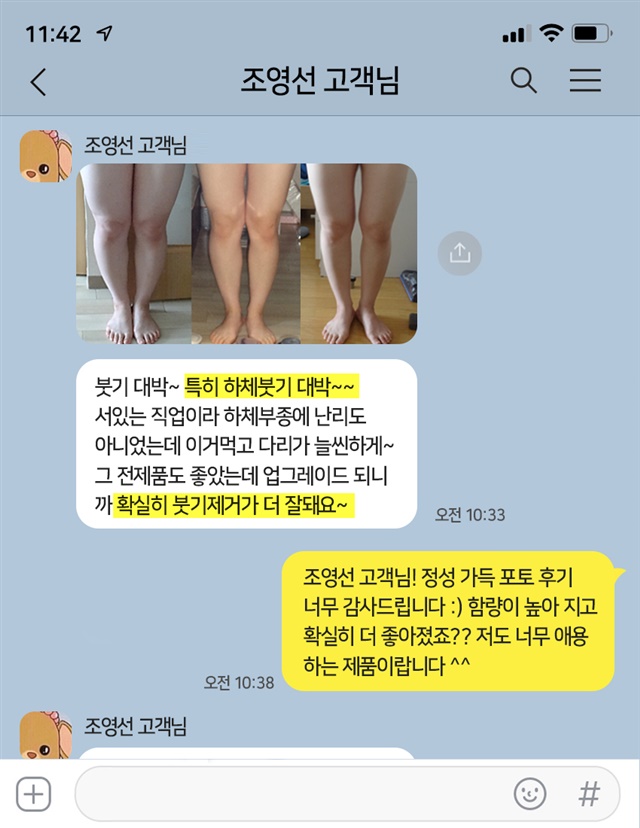The height and width of the screenshot is (828, 640).
Task: Open the plus attachment menu
Action: (x=35, y=795)
